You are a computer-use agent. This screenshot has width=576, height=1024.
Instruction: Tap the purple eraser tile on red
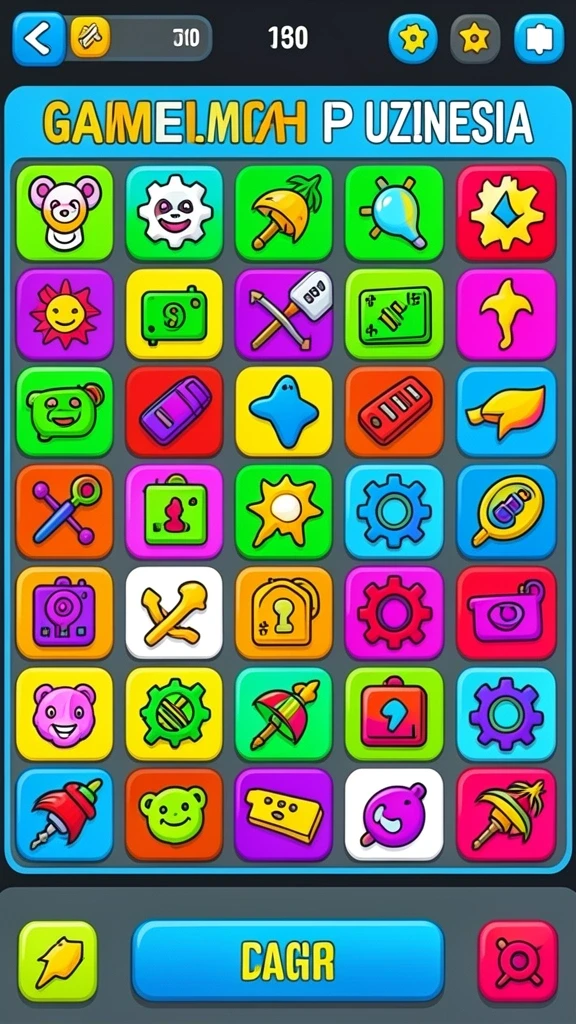pyautogui.click(x=174, y=412)
